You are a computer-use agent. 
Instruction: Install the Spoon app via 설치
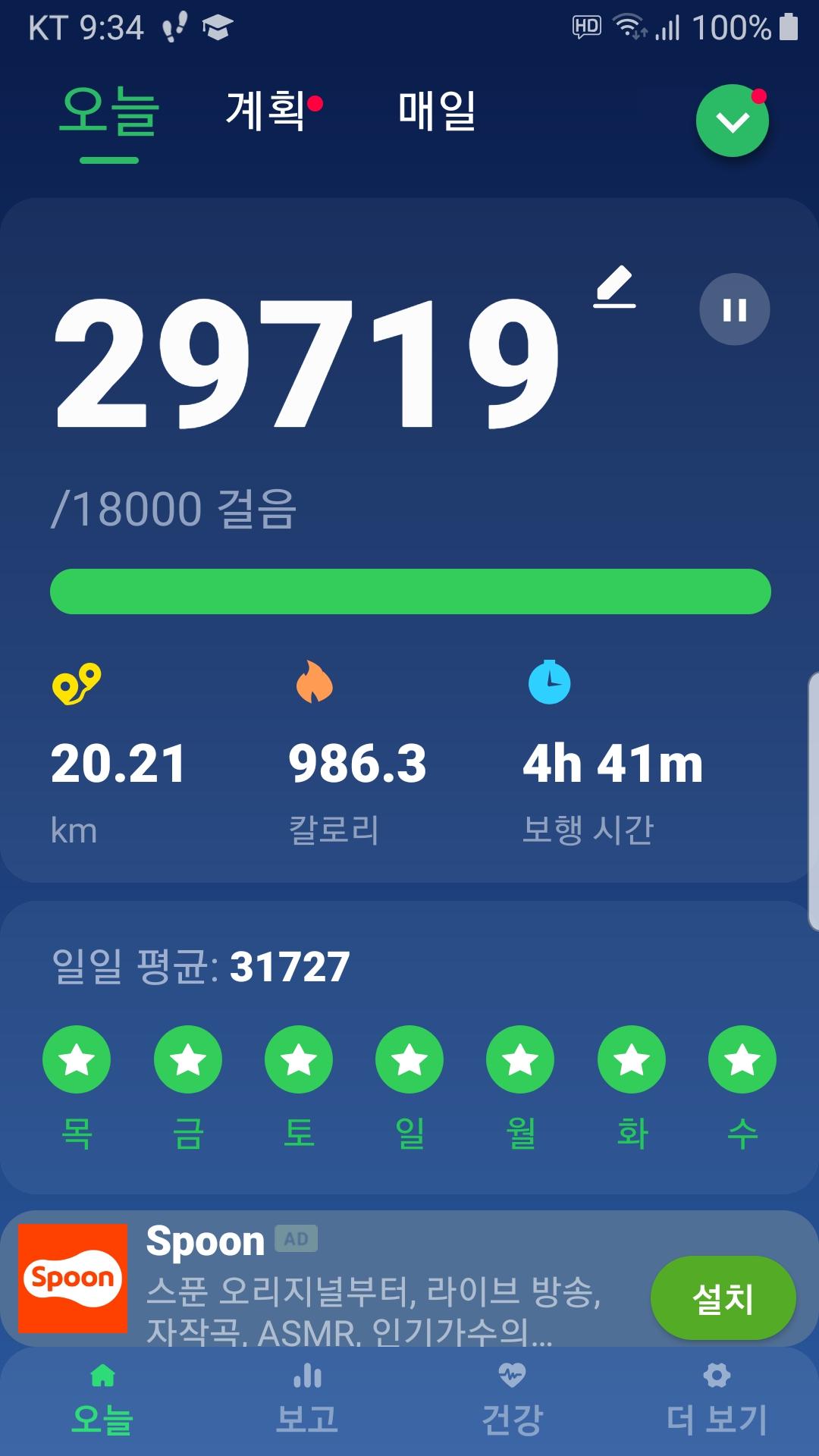click(723, 1298)
